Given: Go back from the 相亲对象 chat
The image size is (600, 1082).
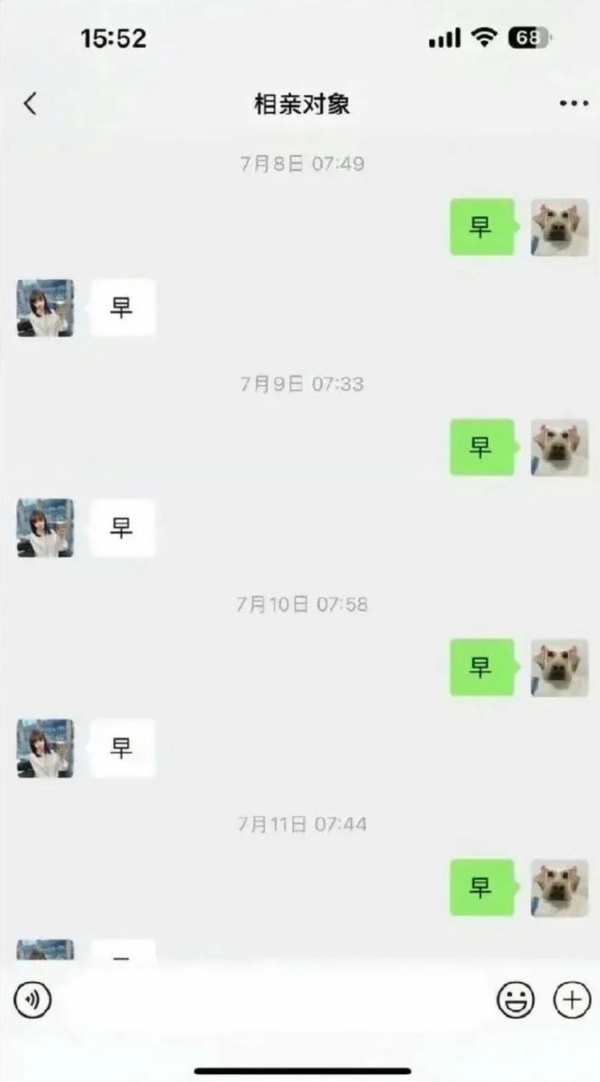Looking at the screenshot, I should click(x=30, y=103).
